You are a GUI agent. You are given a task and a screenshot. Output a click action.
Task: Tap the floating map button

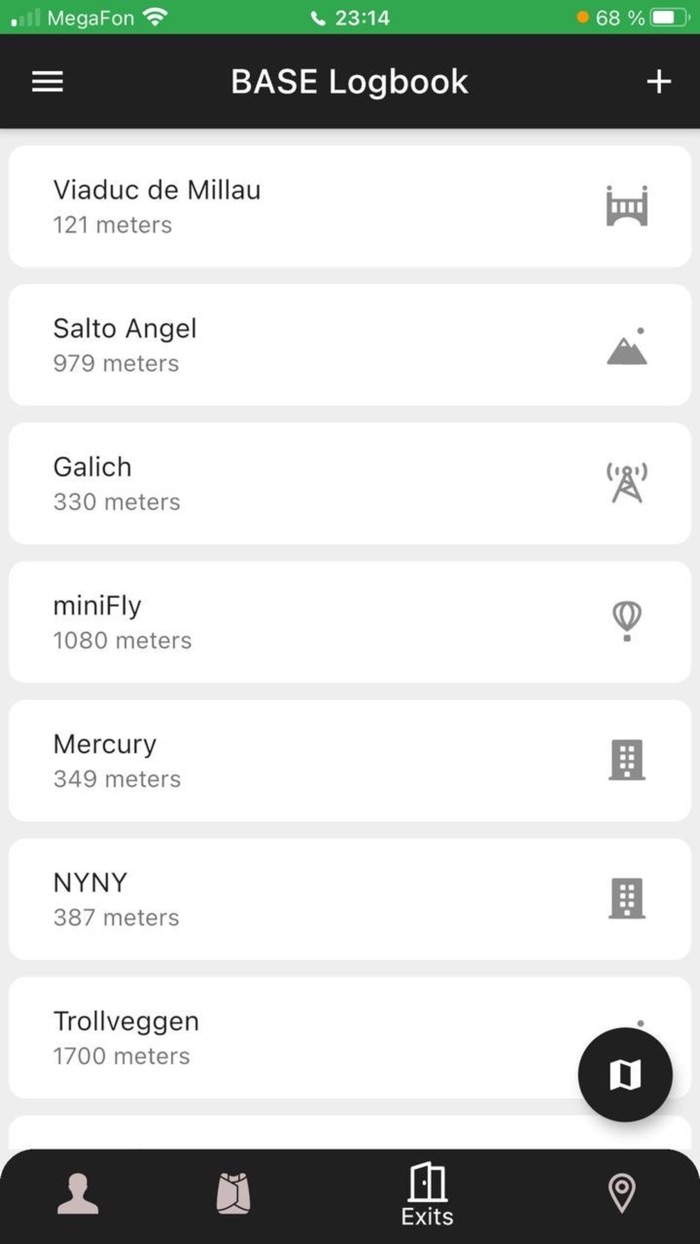(625, 1075)
